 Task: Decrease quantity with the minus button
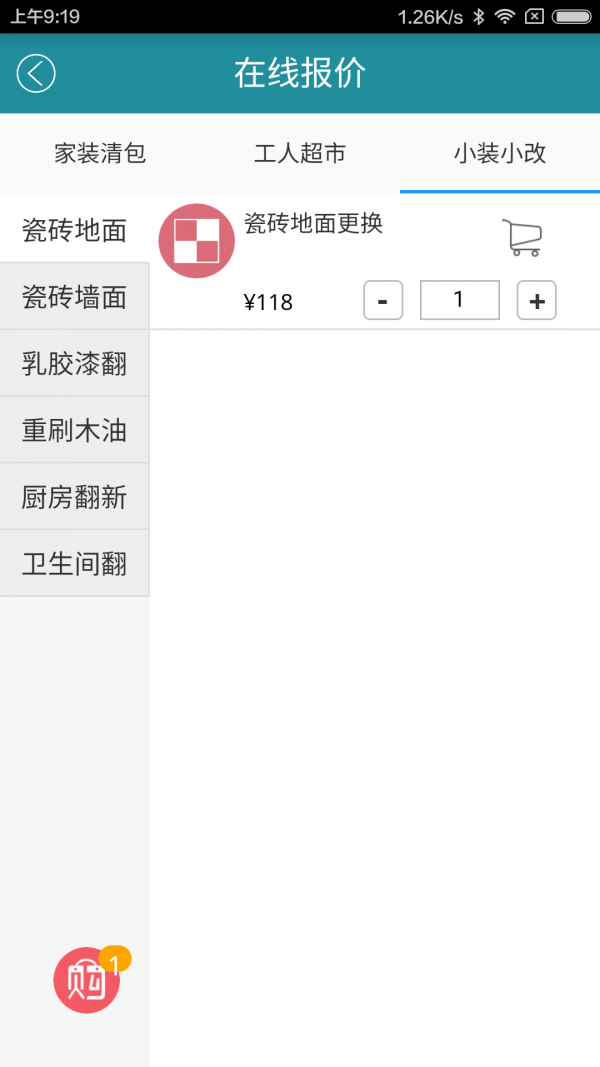pos(383,300)
